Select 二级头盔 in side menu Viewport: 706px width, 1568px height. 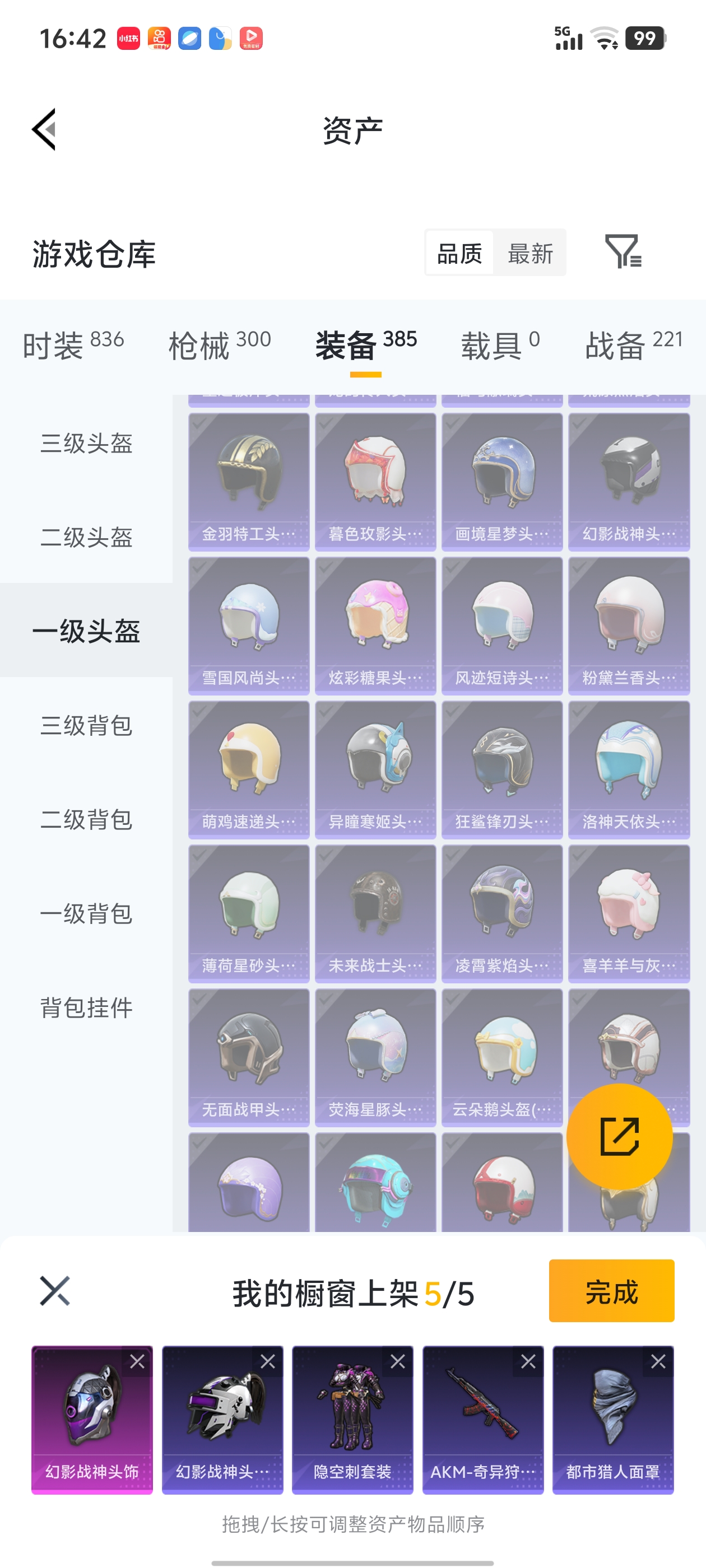(86, 537)
